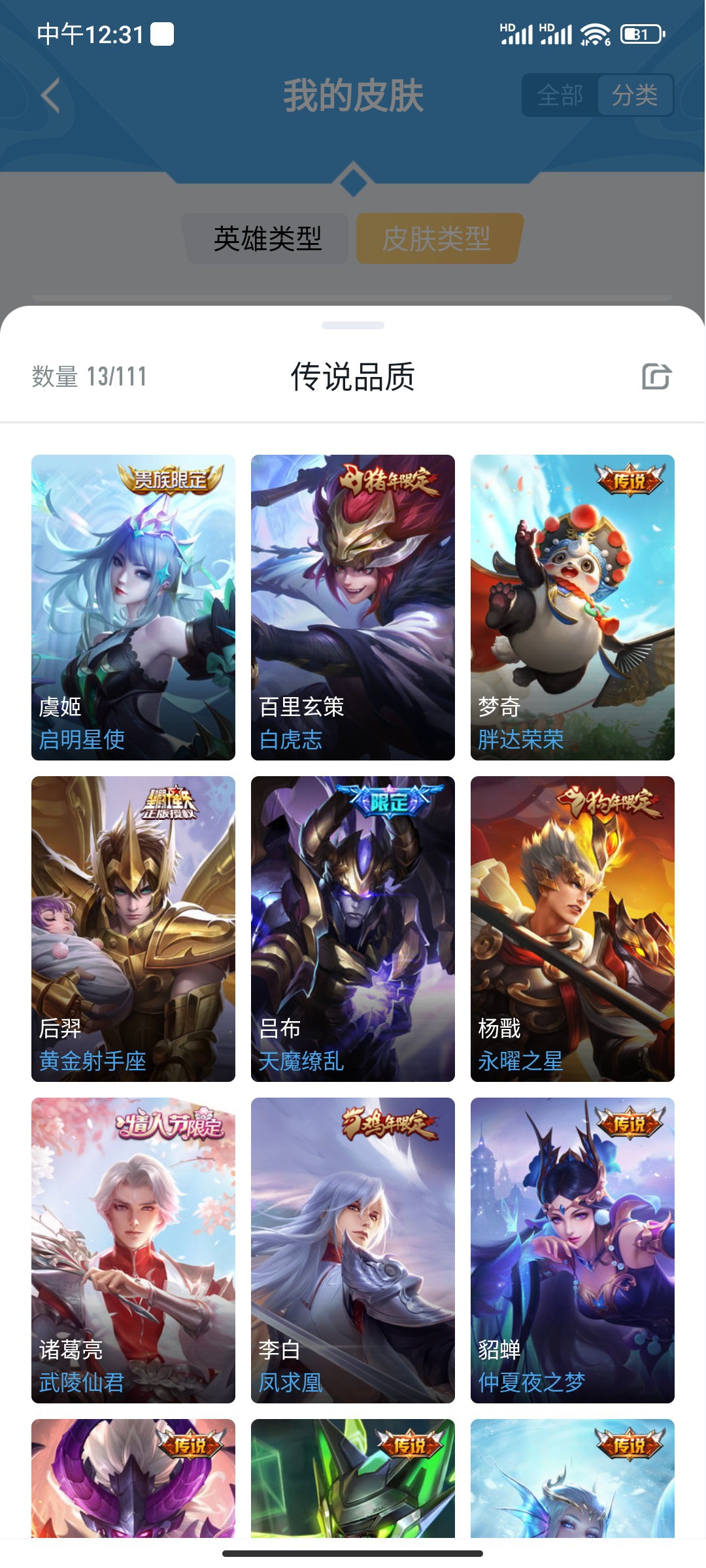Tap the sheet's top drag handle
706x1568 pixels.
coord(353,325)
